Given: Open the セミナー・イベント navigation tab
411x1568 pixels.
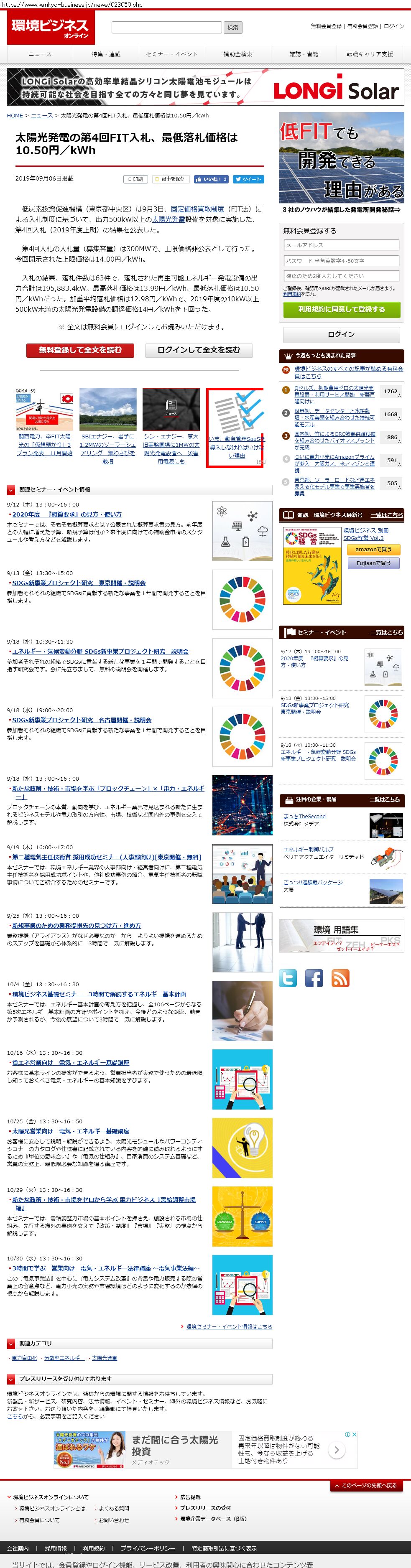Looking at the screenshot, I should [x=172, y=54].
